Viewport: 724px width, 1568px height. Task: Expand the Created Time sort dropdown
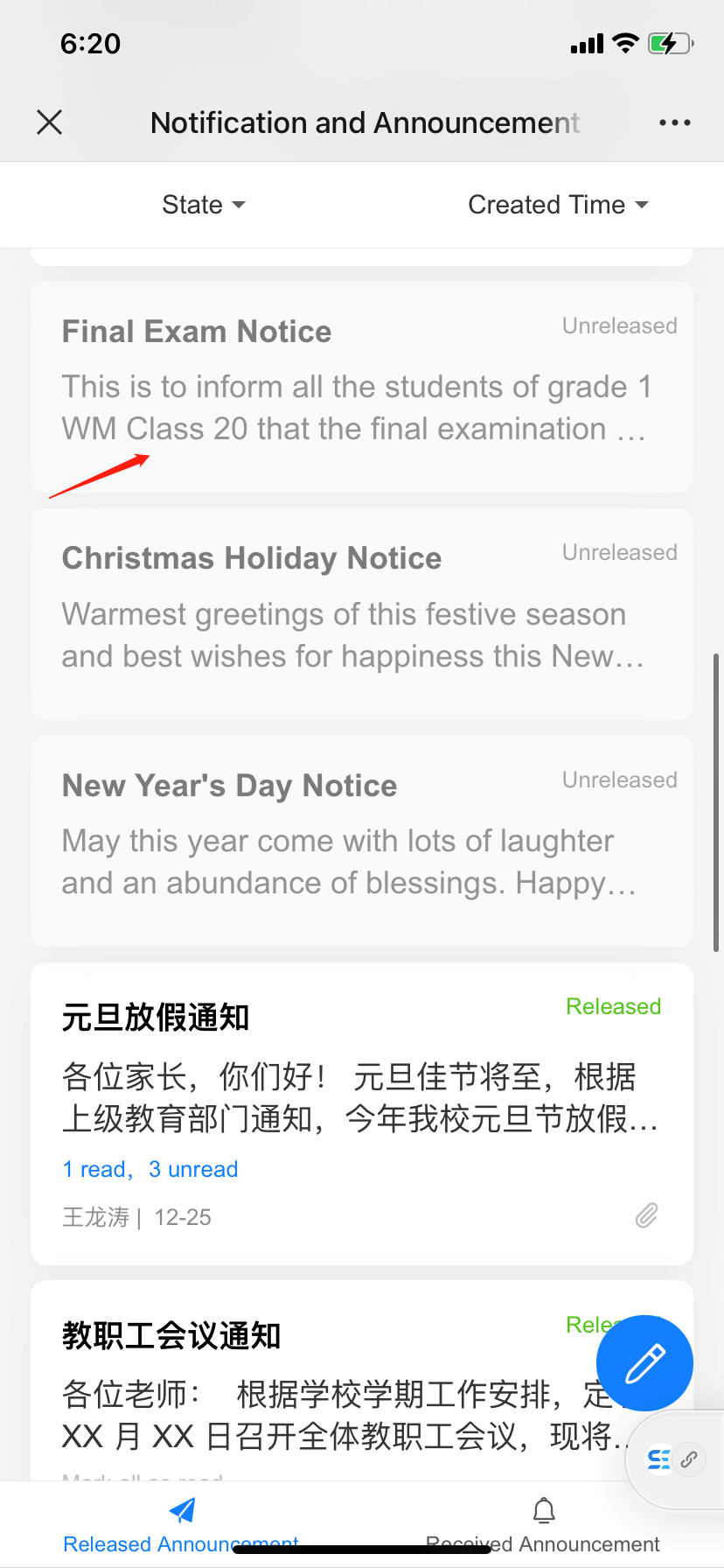point(558,205)
